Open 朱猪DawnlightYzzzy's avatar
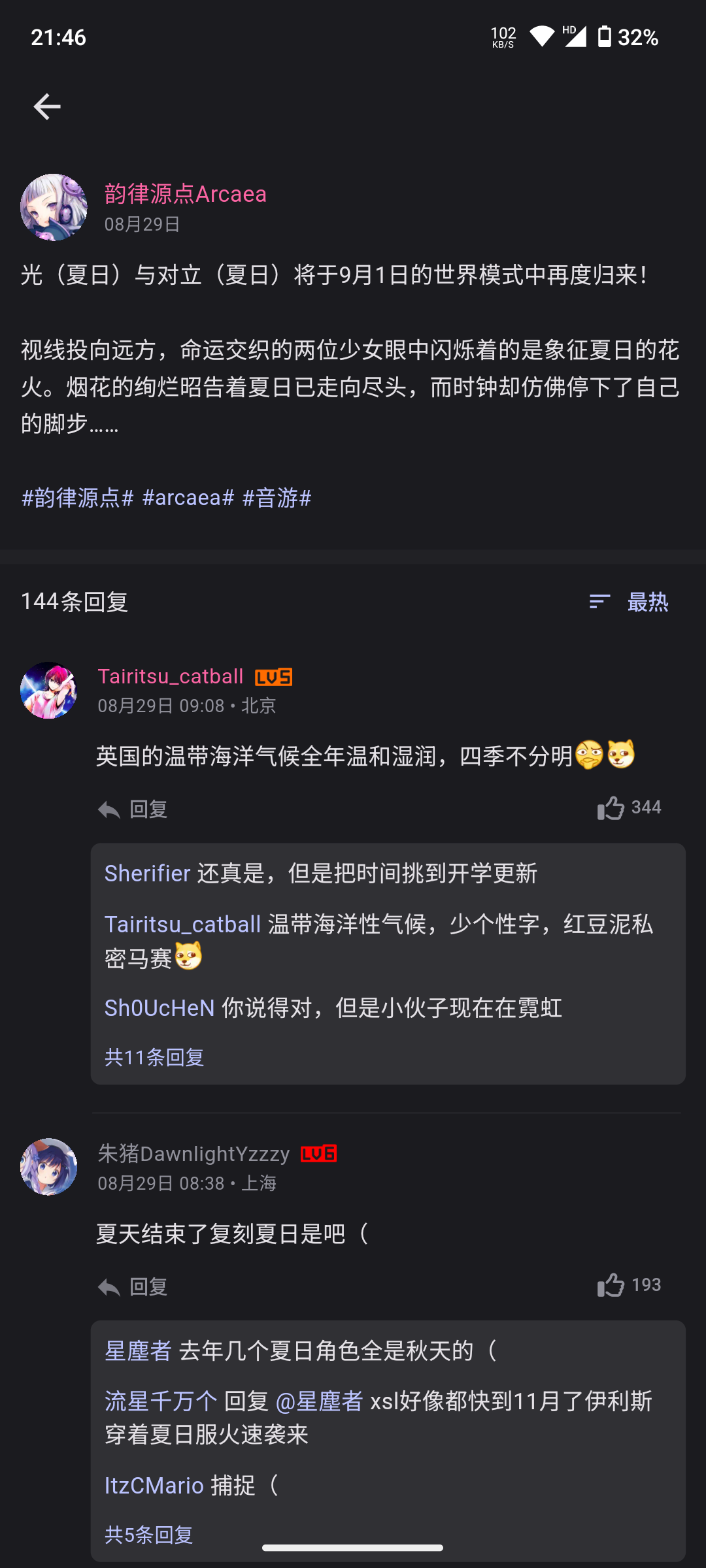The width and height of the screenshot is (706, 1568). pos(48,1168)
